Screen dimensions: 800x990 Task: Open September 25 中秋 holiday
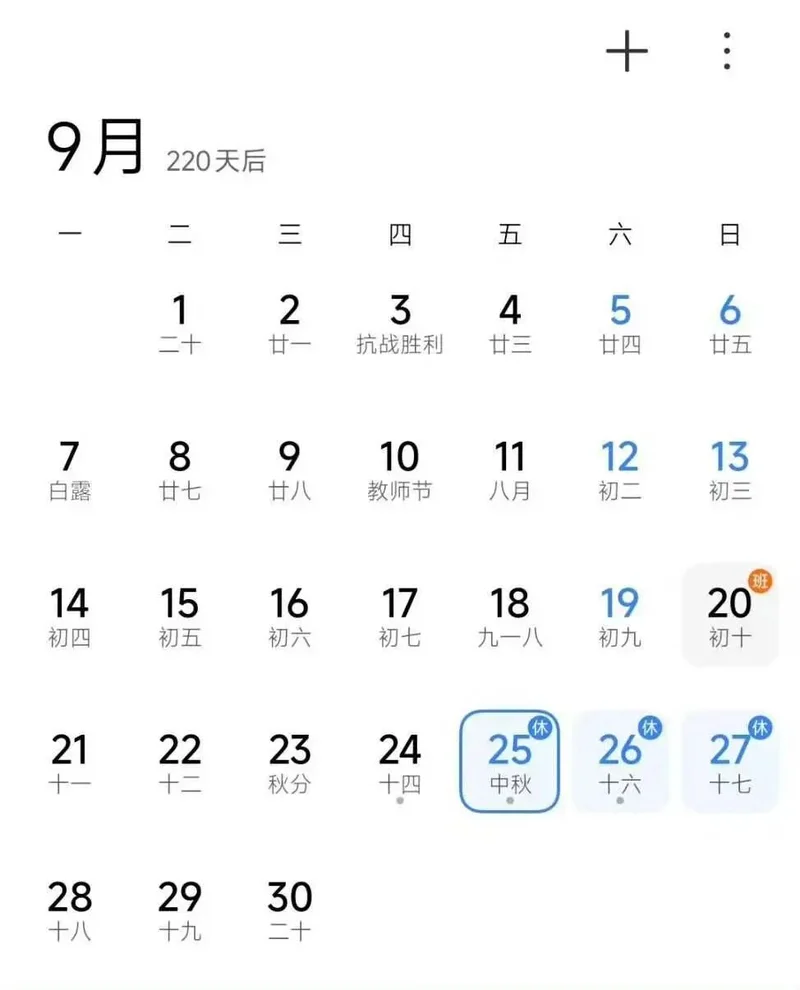coord(510,762)
